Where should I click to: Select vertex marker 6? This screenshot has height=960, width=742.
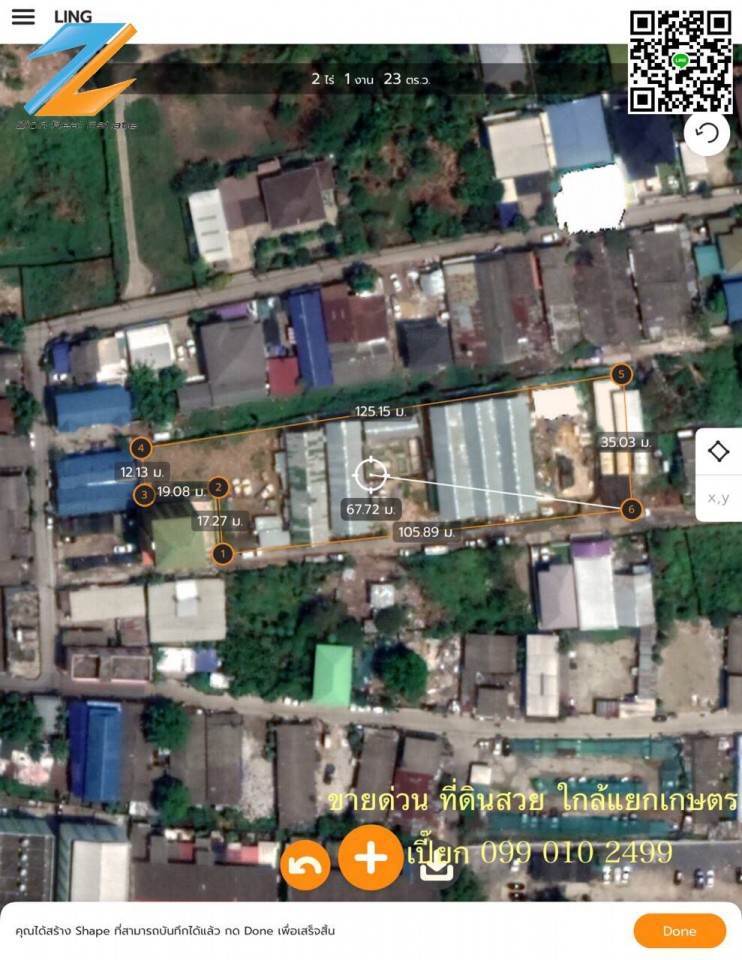point(630,508)
